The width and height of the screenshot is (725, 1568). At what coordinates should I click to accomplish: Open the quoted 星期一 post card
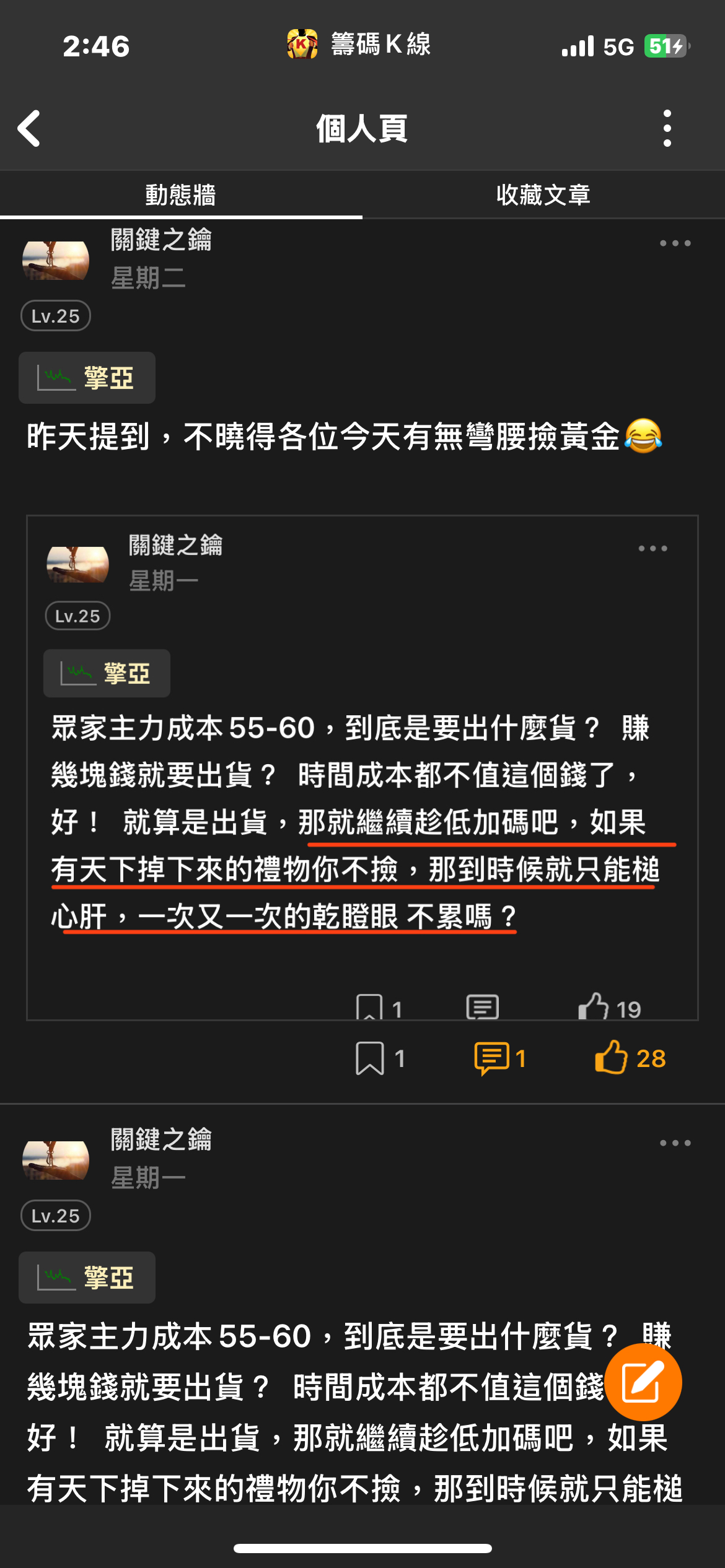(362, 768)
